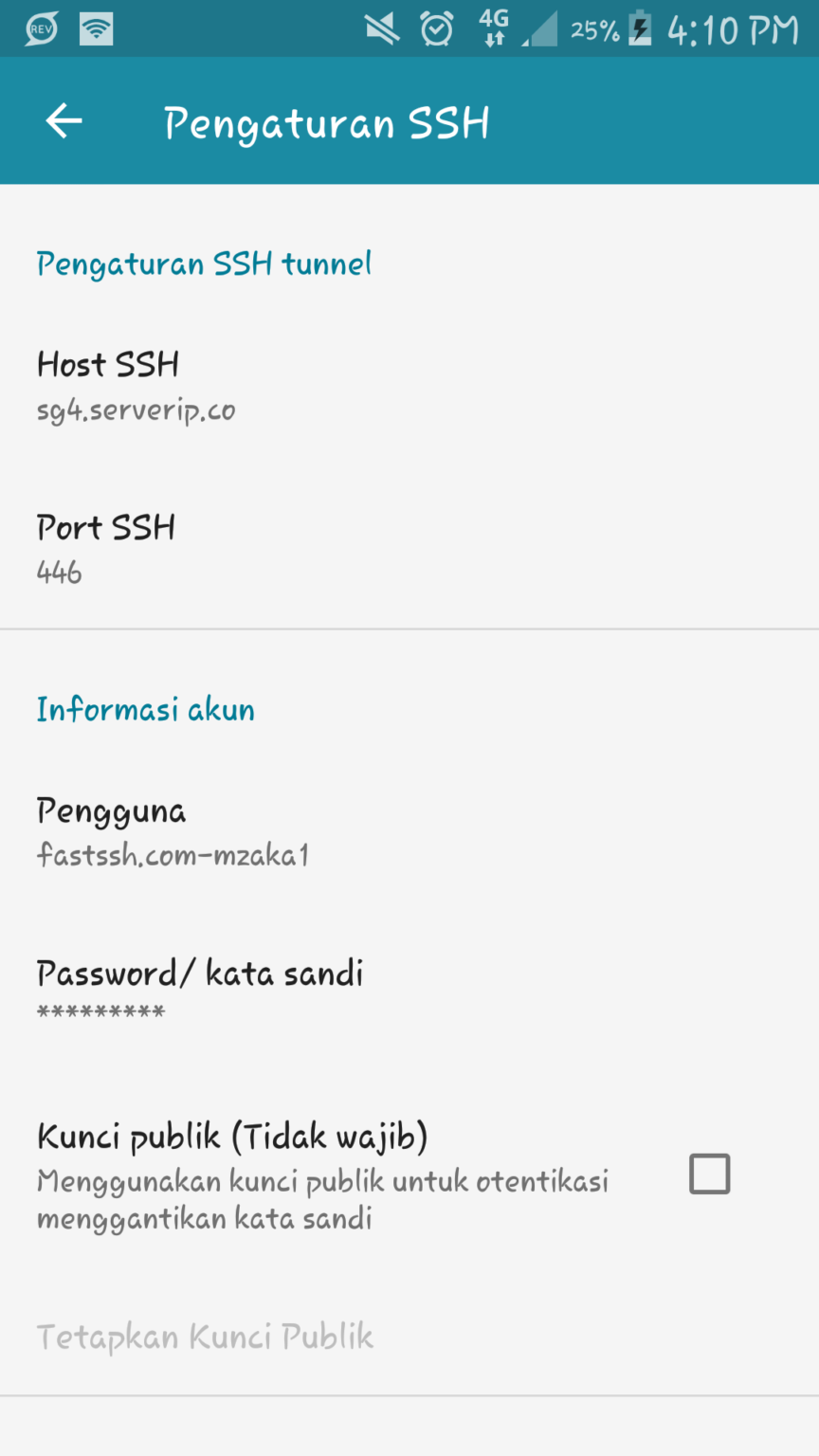
Task: Open the Host SSH setting
Action: point(409,387)
